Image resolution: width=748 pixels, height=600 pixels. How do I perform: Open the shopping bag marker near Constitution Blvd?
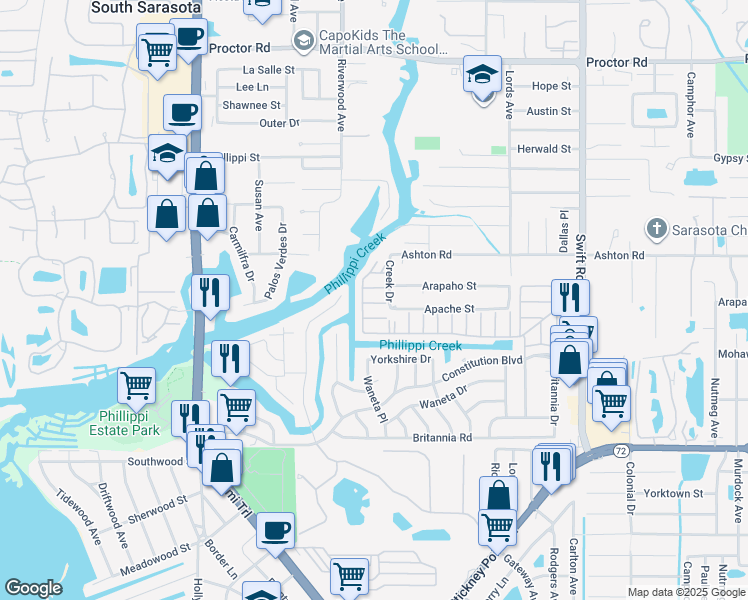pyautogui.click(x=570, y=360)
